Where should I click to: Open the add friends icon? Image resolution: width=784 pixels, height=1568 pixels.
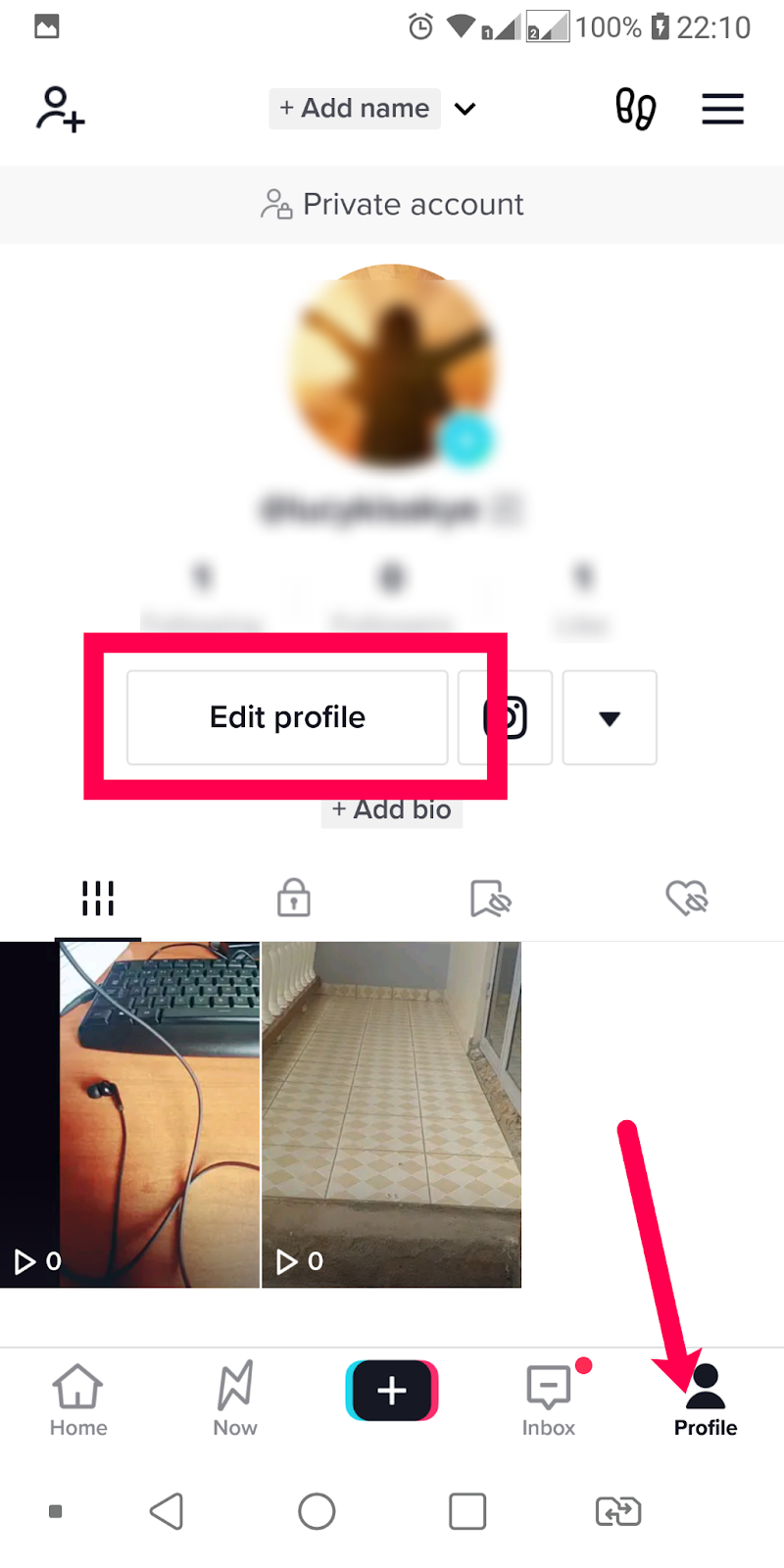60,109
